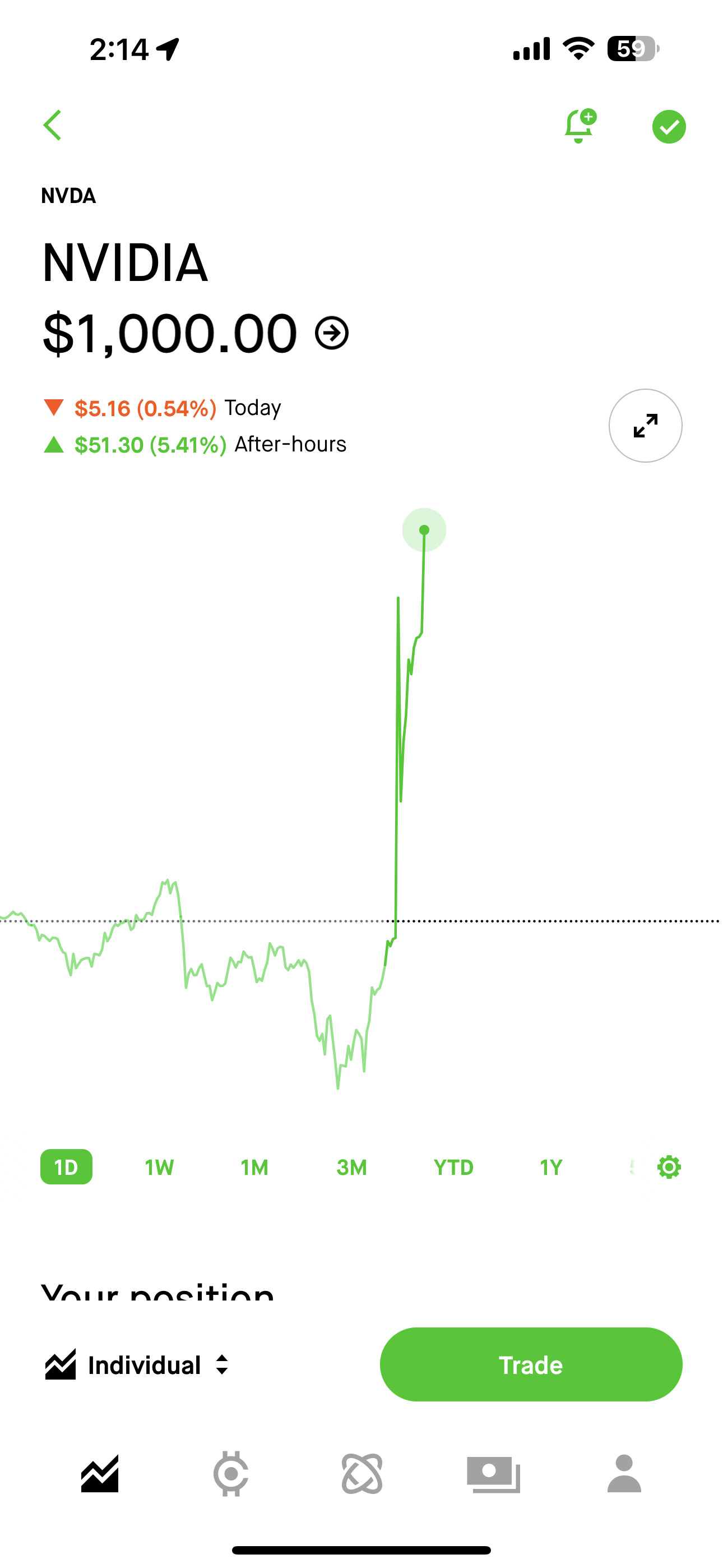Open the Individual account selector

click(137, 1366)
